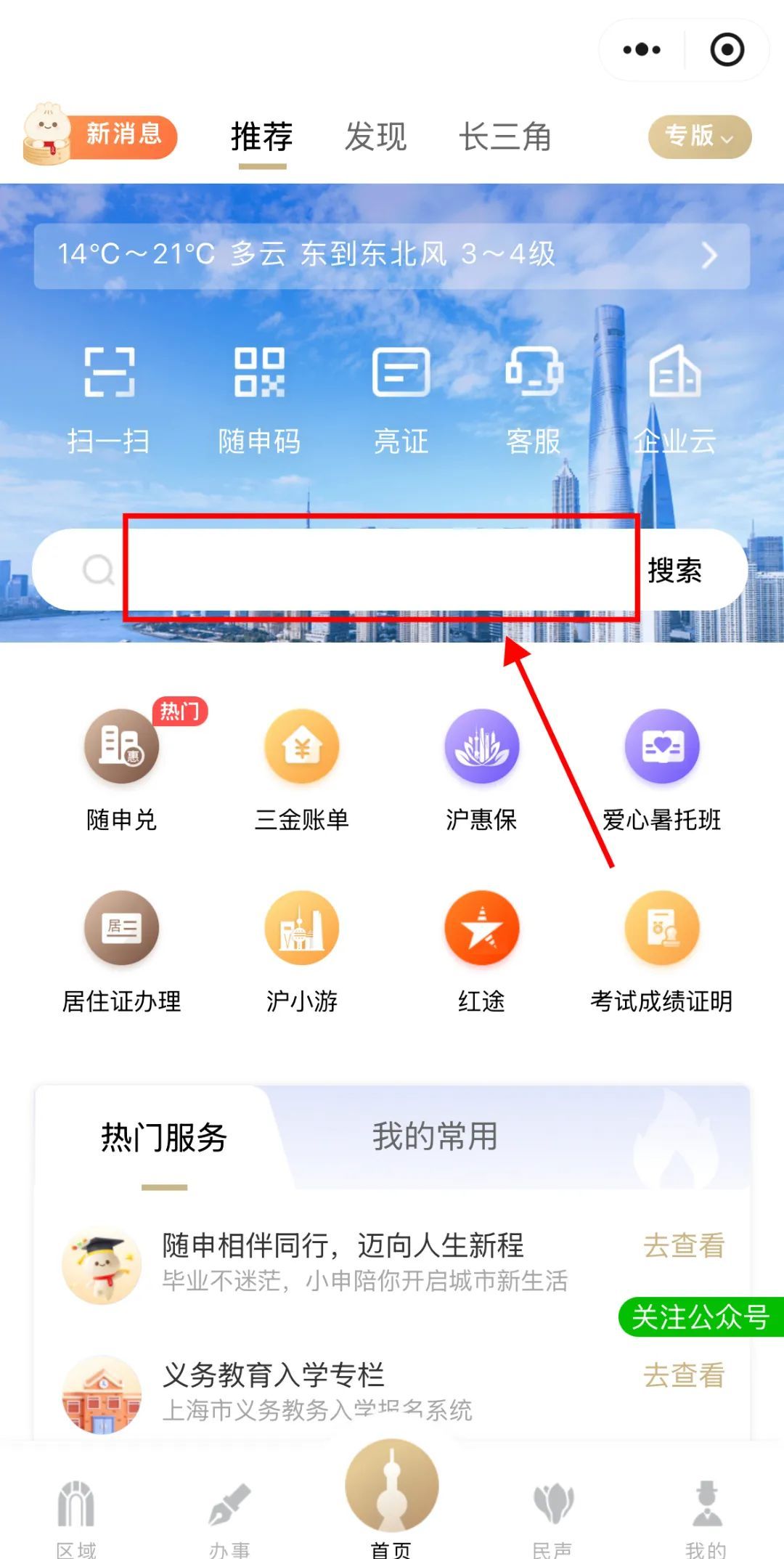Switch to the 长三角 tab
784x1559 pixels.
(x=505, y=137)
